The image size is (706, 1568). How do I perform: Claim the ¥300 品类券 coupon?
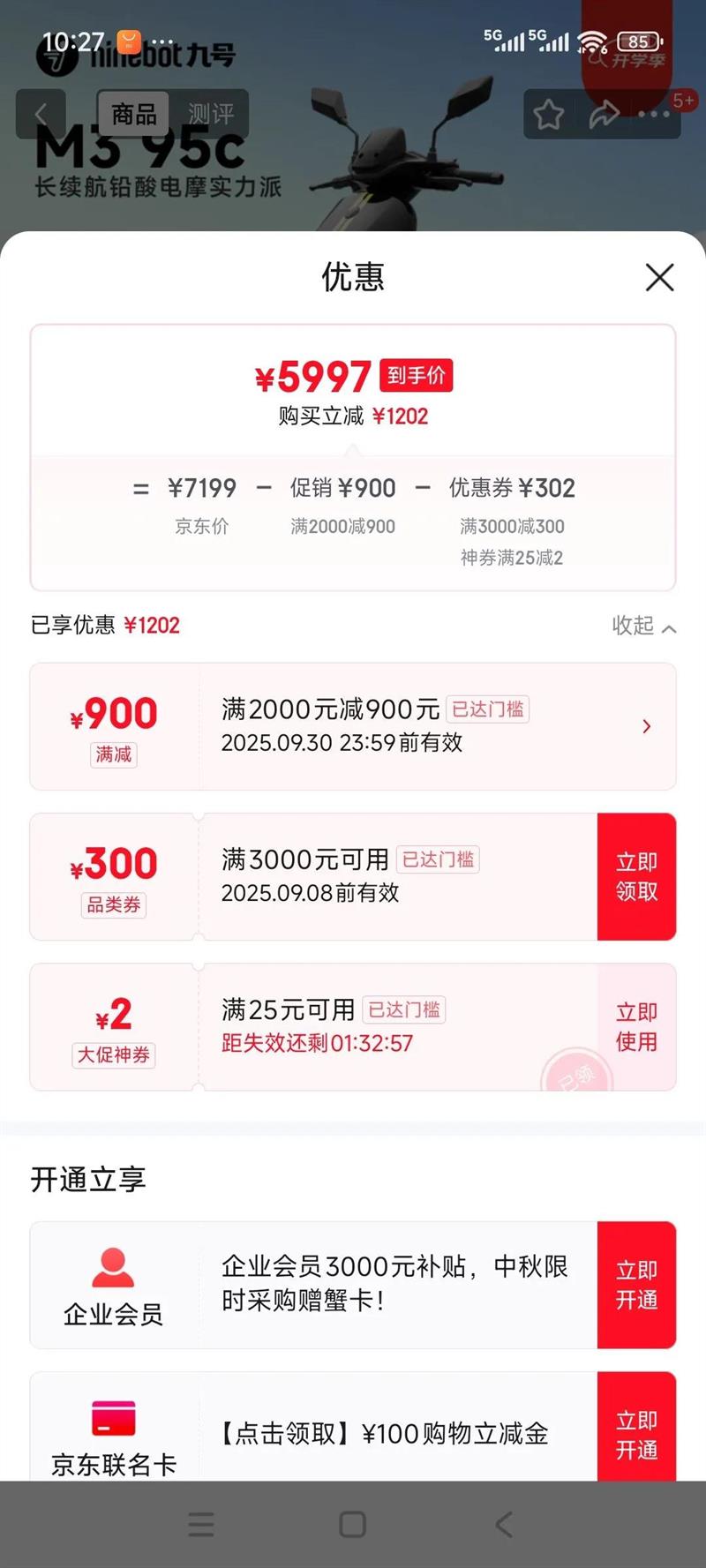pyautogui.click(x=636, y=876)
